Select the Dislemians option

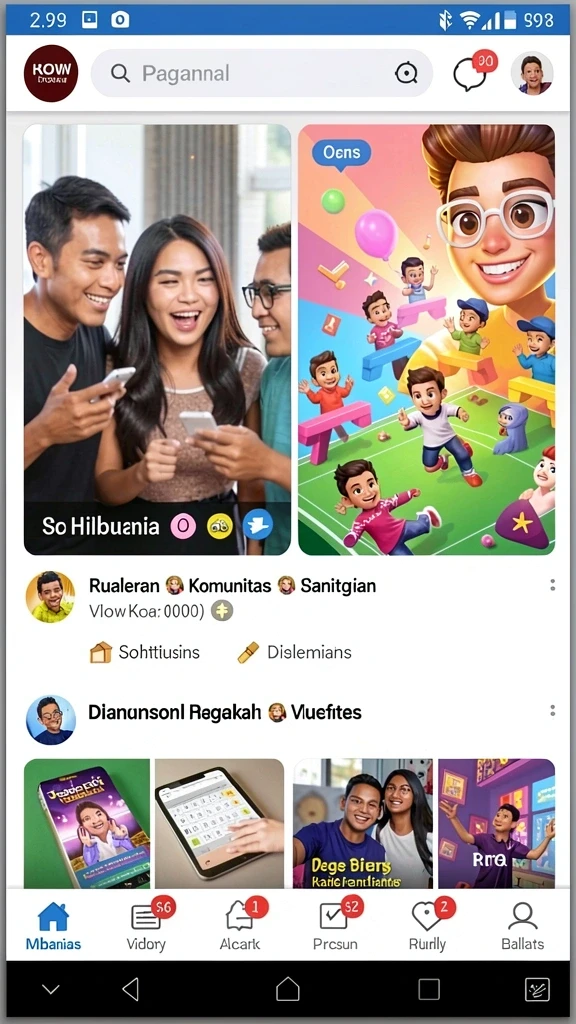click(294, 652)
